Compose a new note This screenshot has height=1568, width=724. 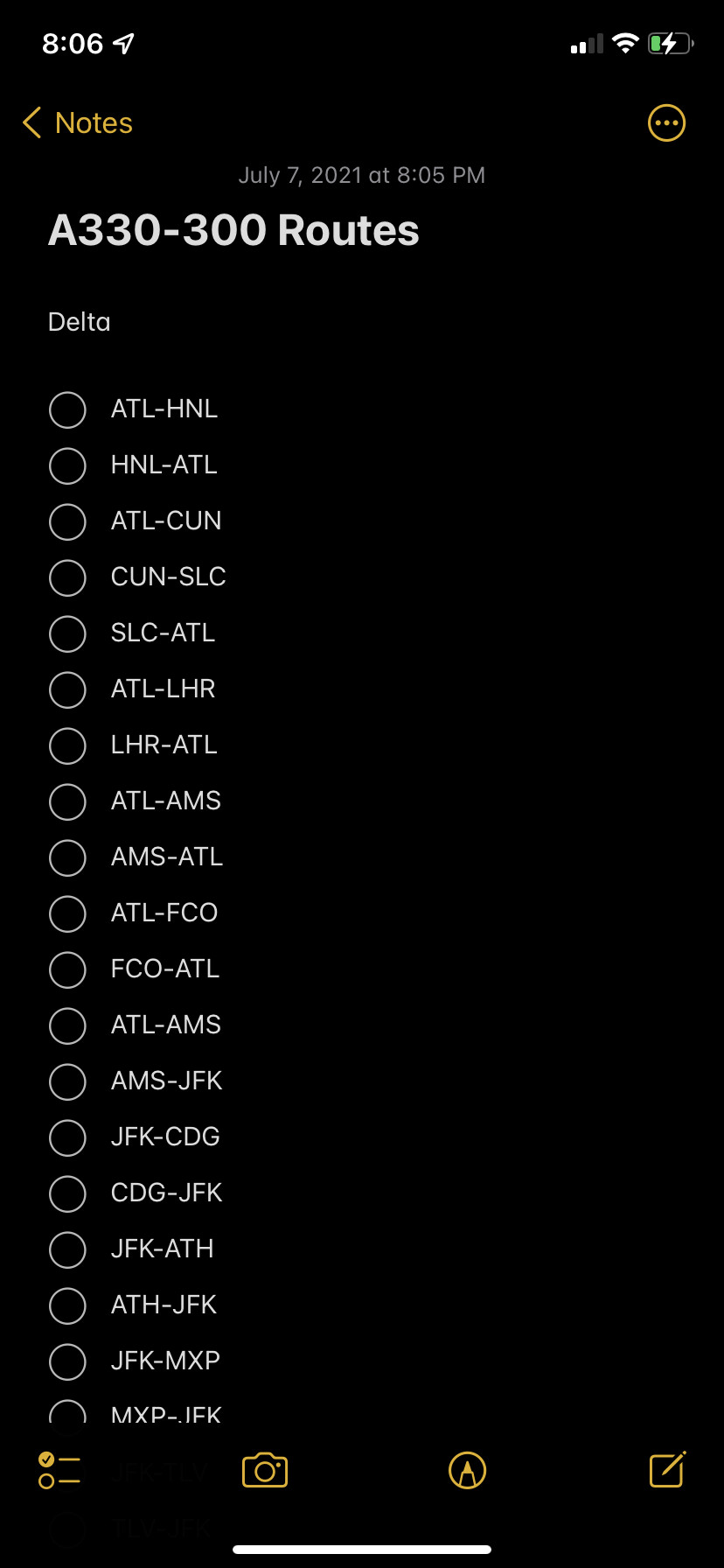667,1470
